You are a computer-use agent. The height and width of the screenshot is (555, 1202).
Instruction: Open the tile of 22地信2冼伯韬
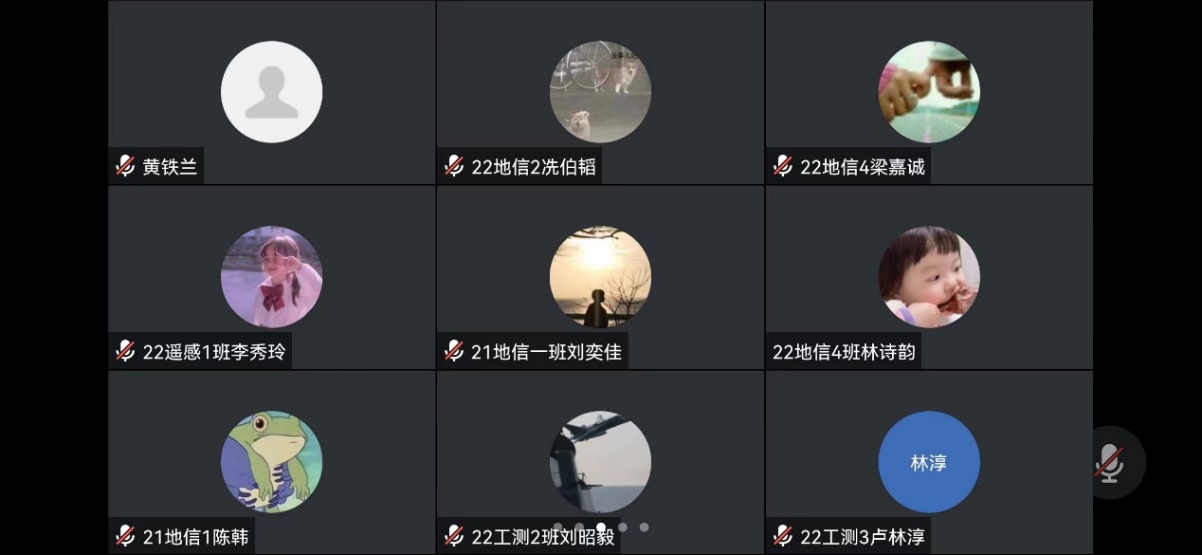(600, 92)
